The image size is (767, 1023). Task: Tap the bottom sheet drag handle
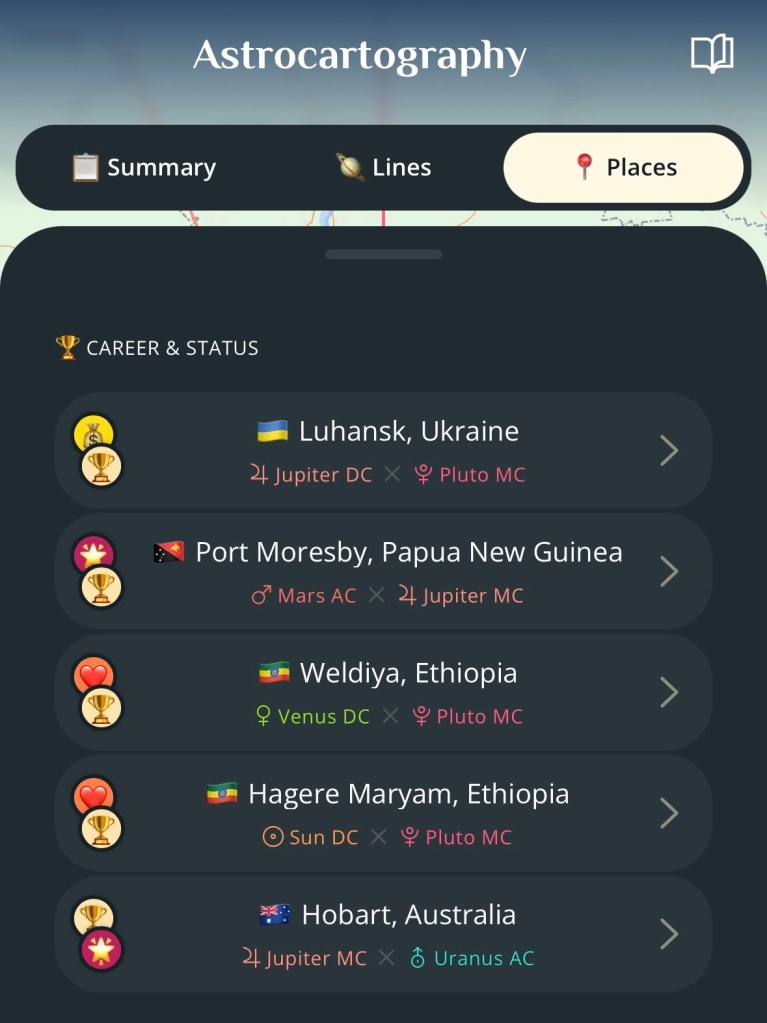click(x=384, y=255)
